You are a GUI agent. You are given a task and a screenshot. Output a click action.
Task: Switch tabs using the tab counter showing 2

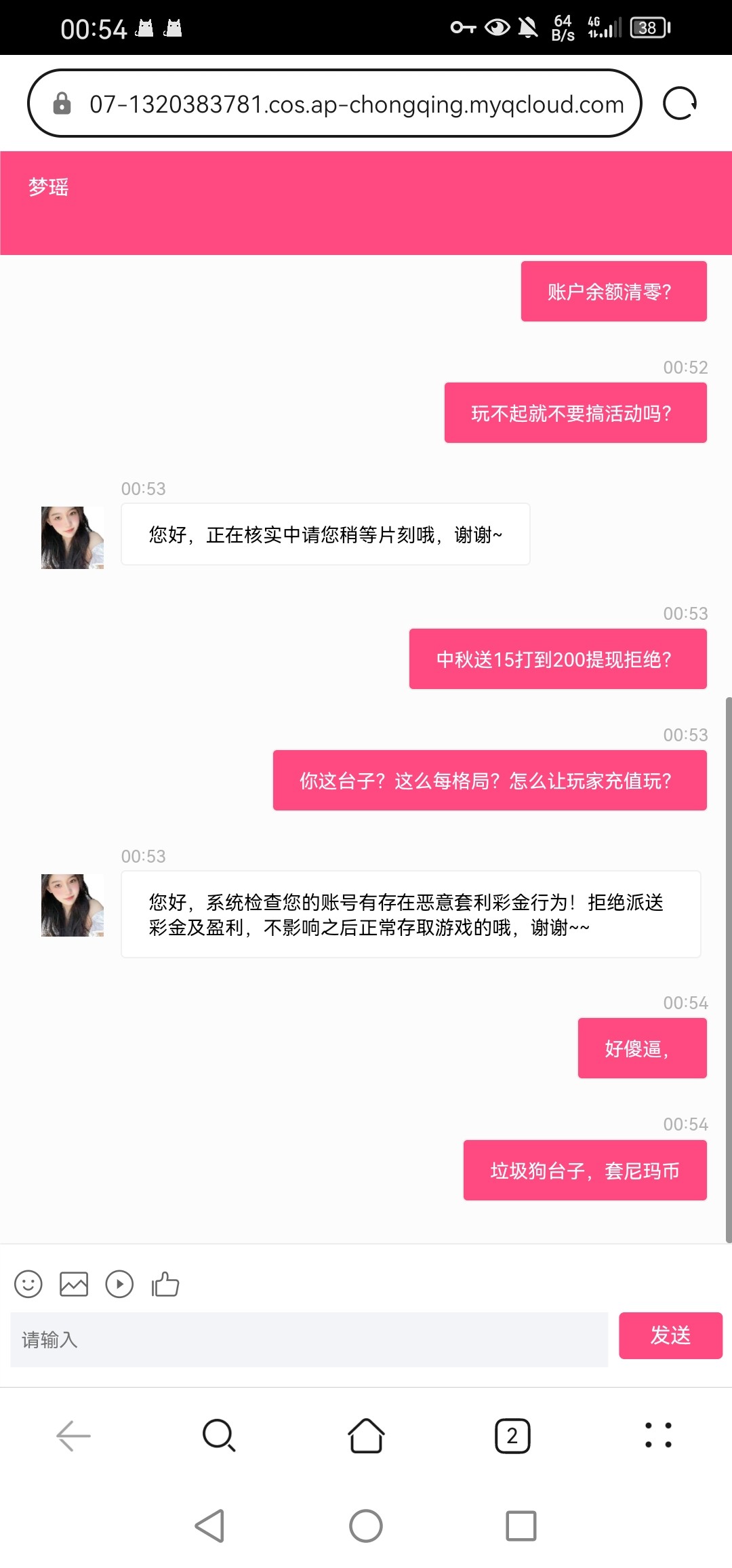(x=513, y=1436)
